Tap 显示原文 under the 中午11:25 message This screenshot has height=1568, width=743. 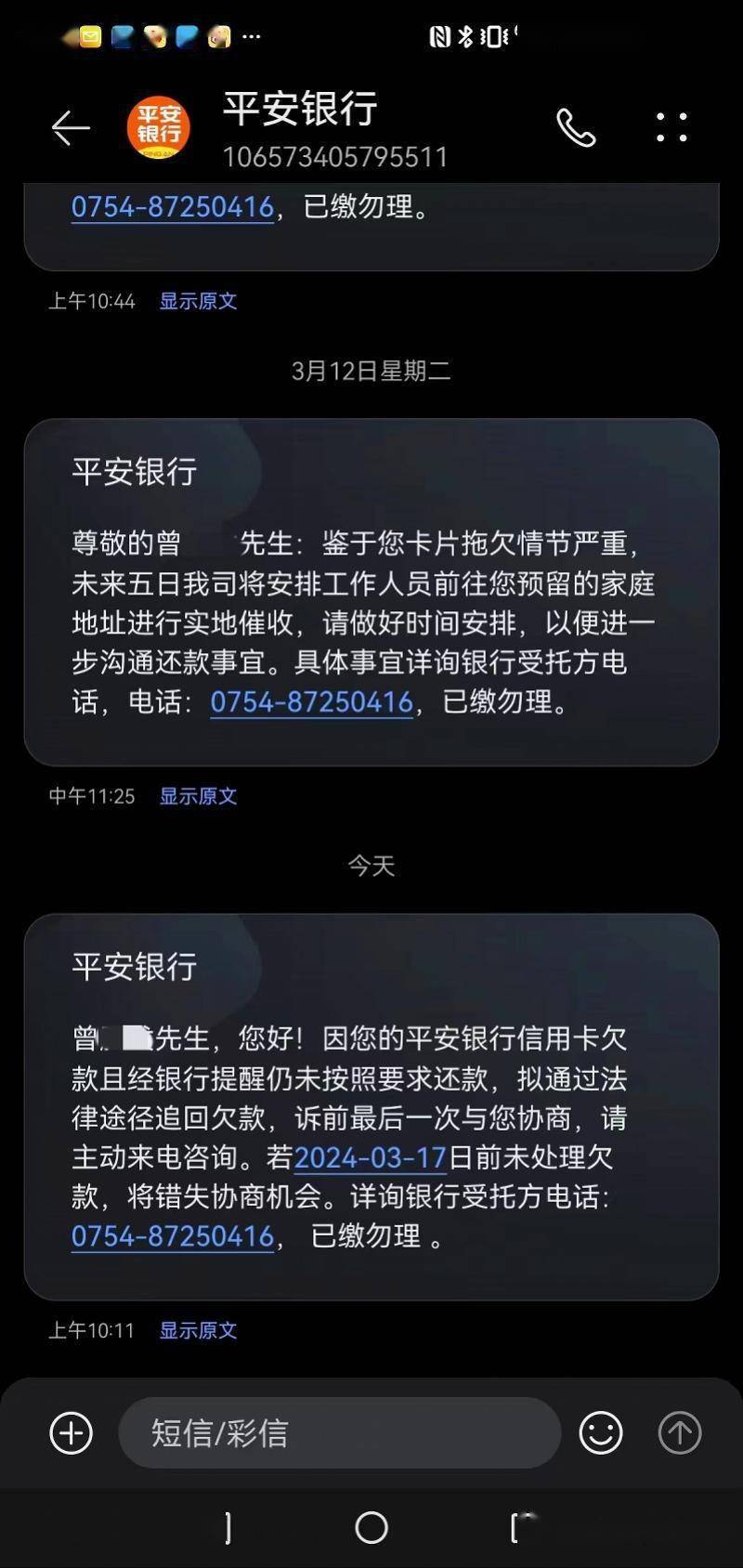click(198, 796)
